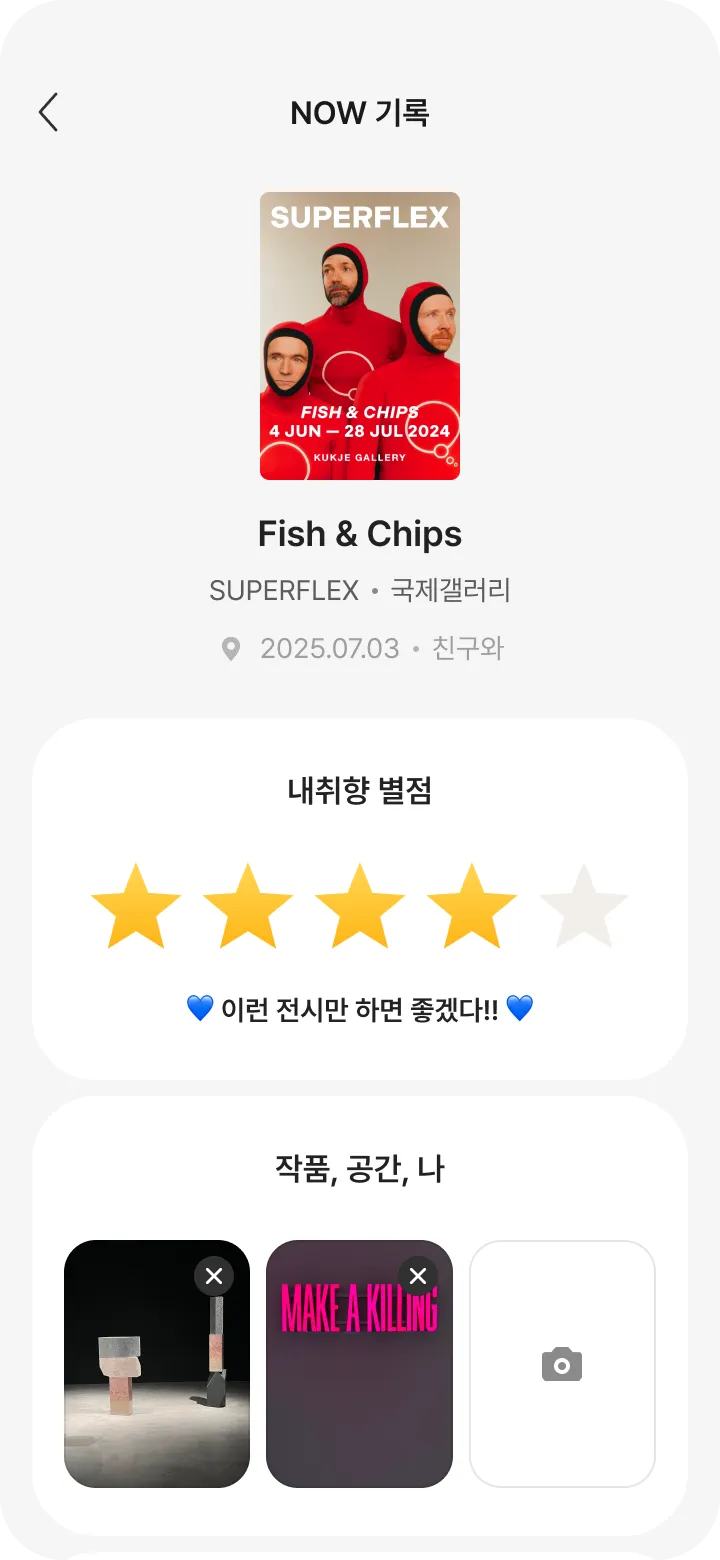Go back from the NOW 기록 screen
Screen dimensions: 720x1560
[48, 112]
